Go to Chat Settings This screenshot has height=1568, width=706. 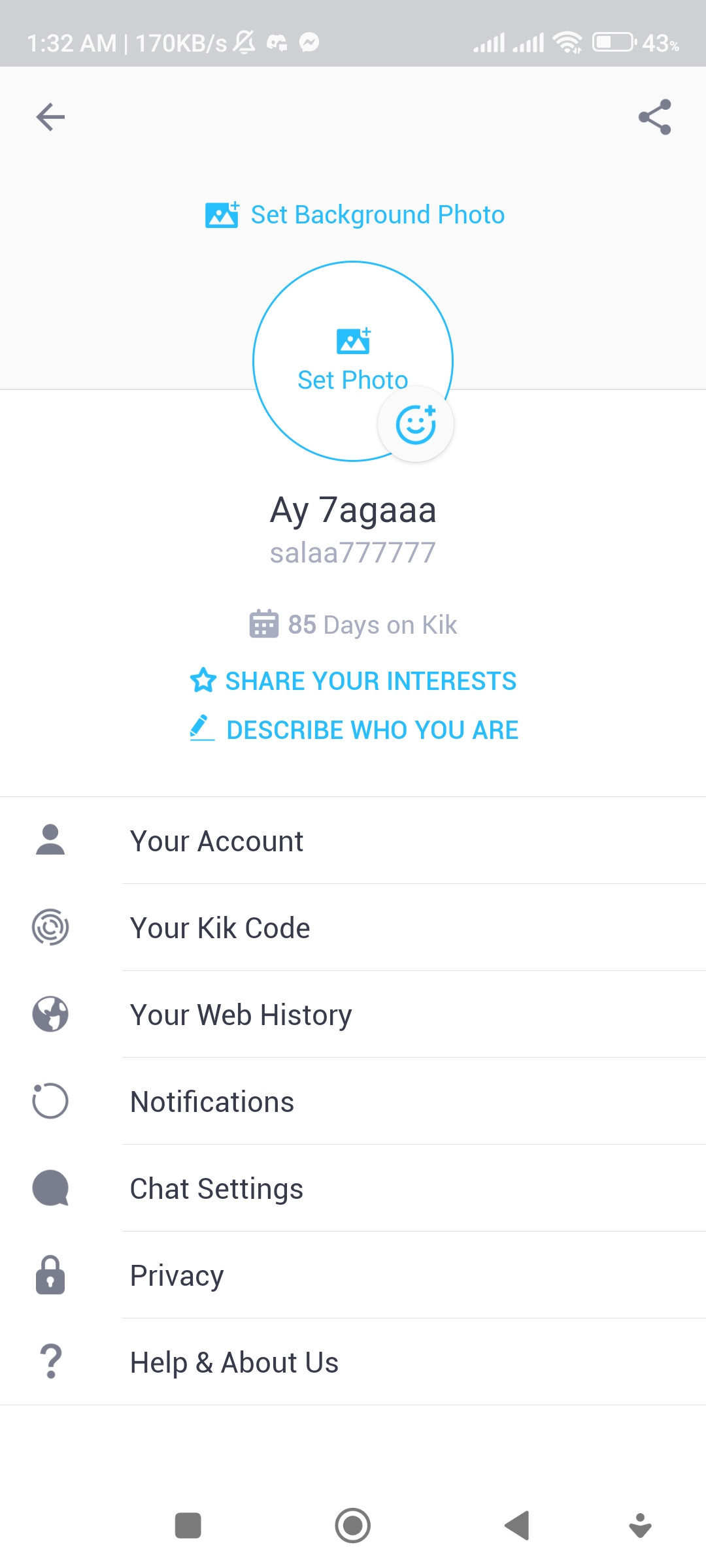point(216,1188)
